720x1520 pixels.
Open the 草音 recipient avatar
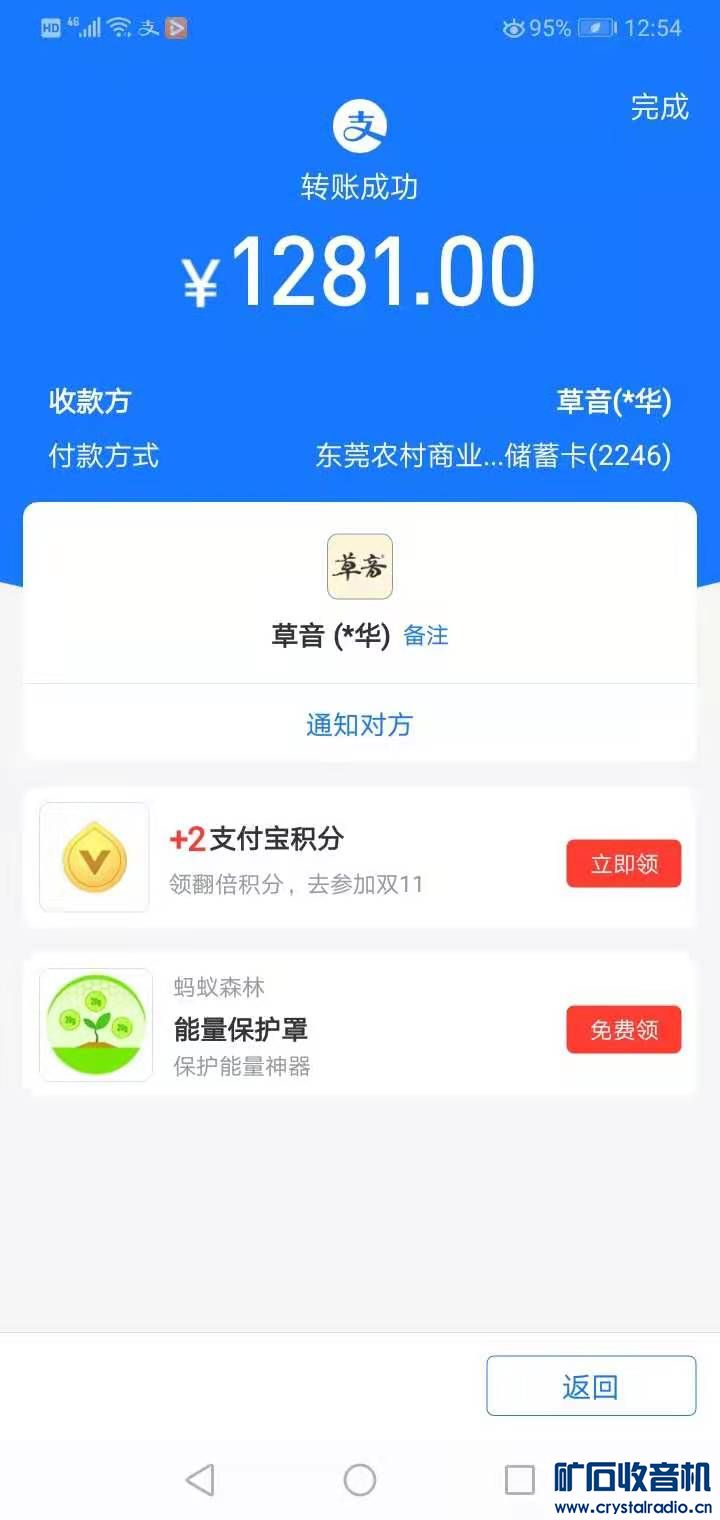tap(360, 567)
